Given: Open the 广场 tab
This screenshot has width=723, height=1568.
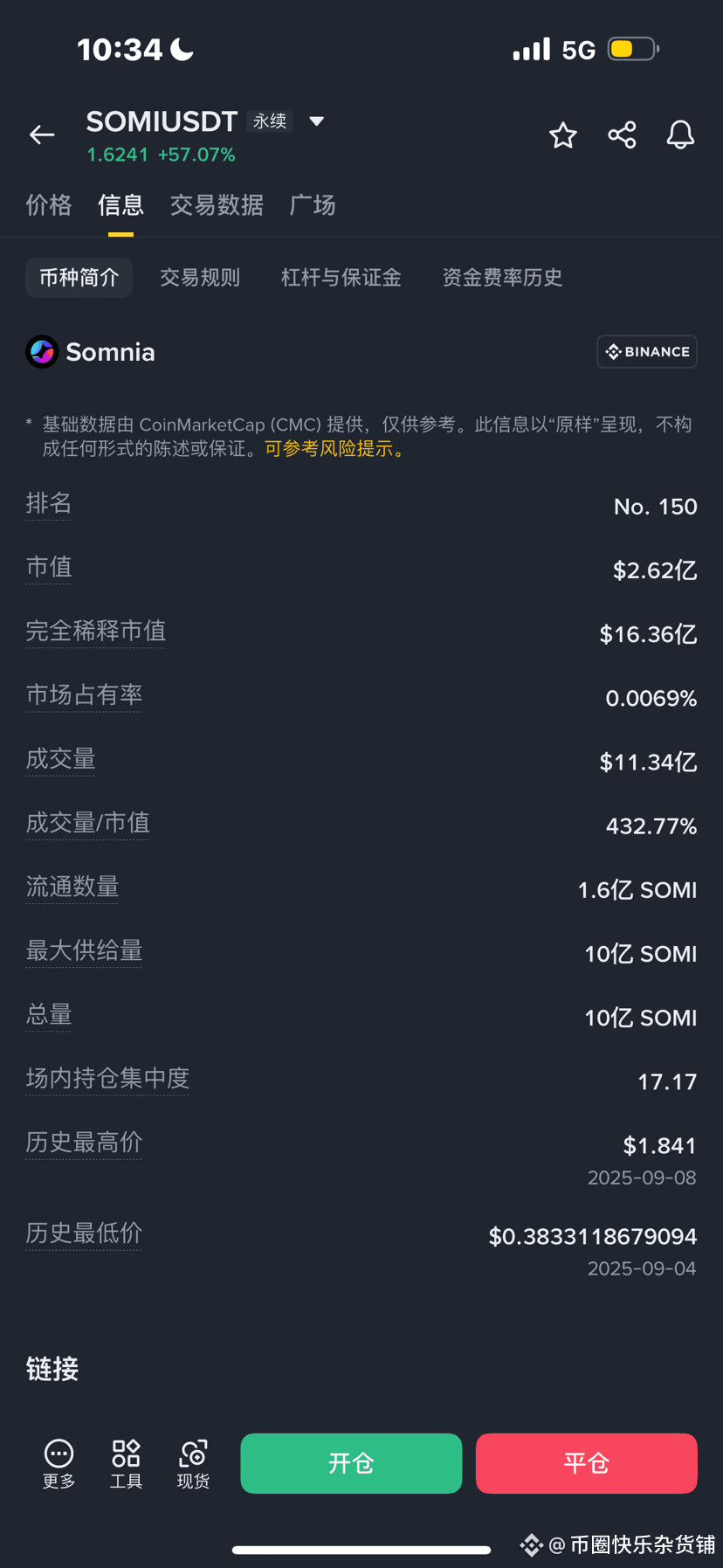Looking at the screenshot, I should pos(313,205).
